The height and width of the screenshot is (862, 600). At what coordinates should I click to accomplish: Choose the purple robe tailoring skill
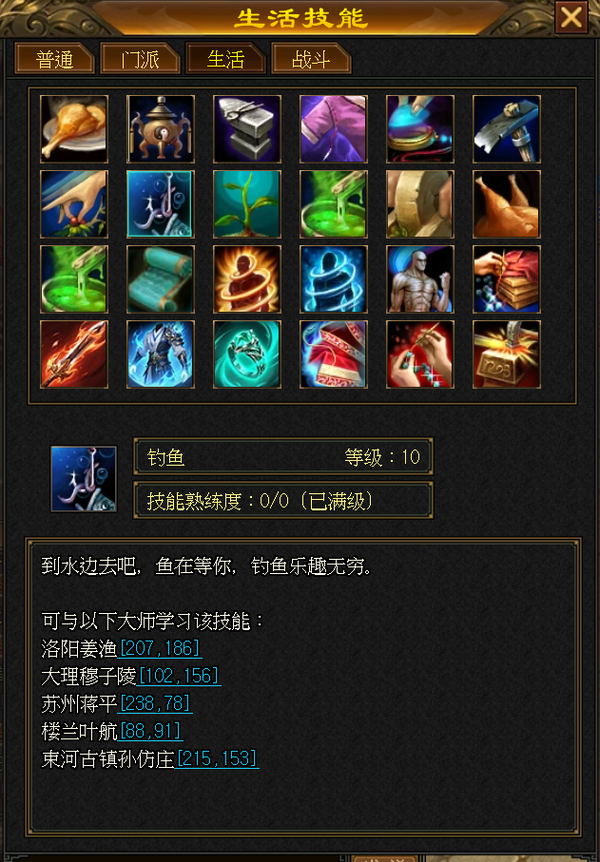334,129
